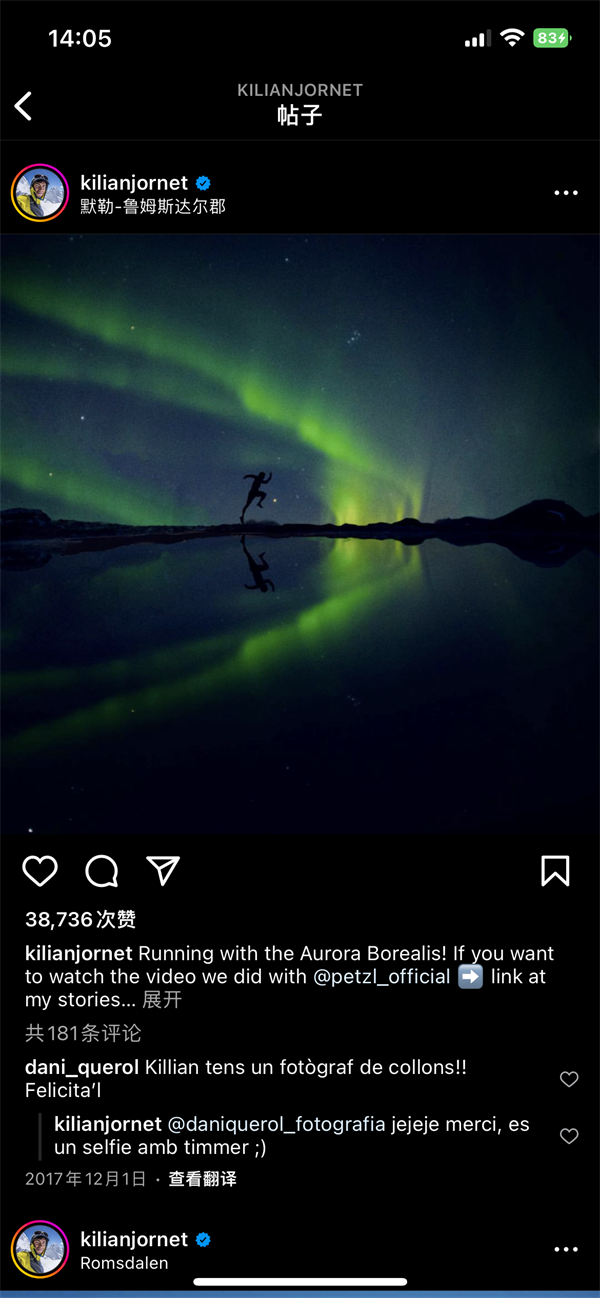The image size is (600, 1298).
Task: View the 38,736 likes list
Action: [80, 919]
